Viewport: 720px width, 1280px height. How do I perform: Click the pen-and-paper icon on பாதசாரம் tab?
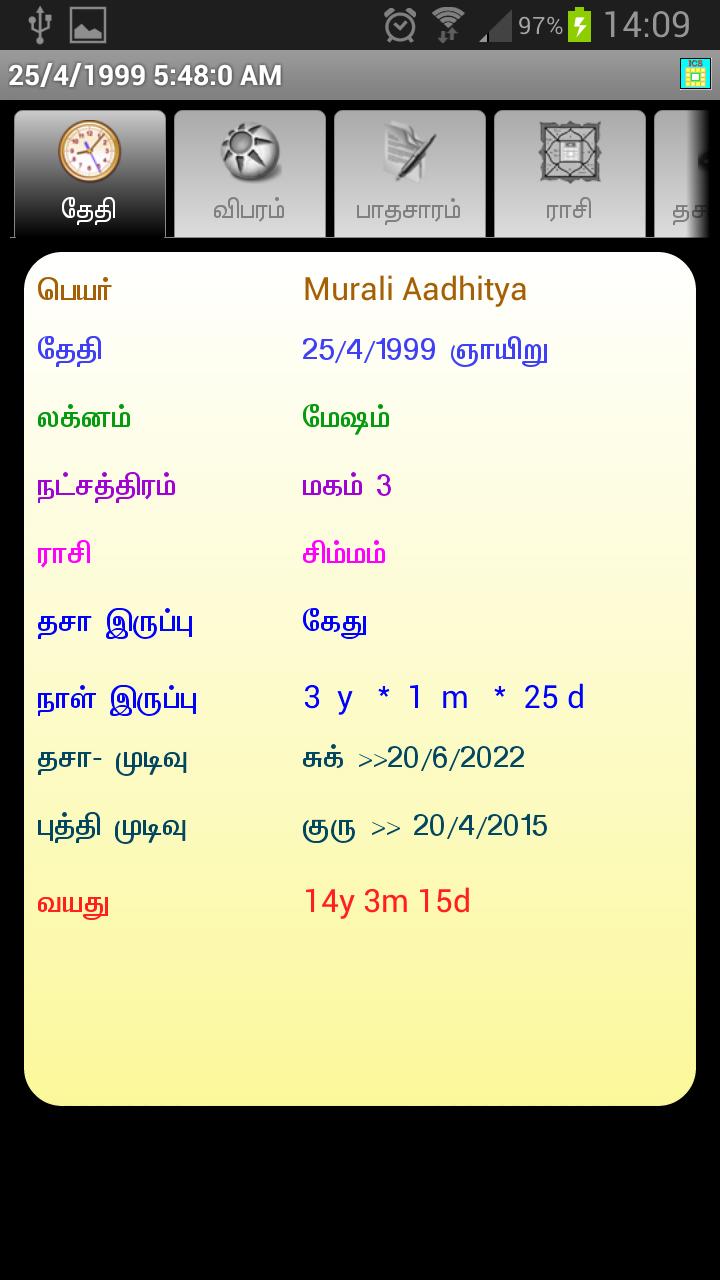pyautogui.click(x=410, y=152)
